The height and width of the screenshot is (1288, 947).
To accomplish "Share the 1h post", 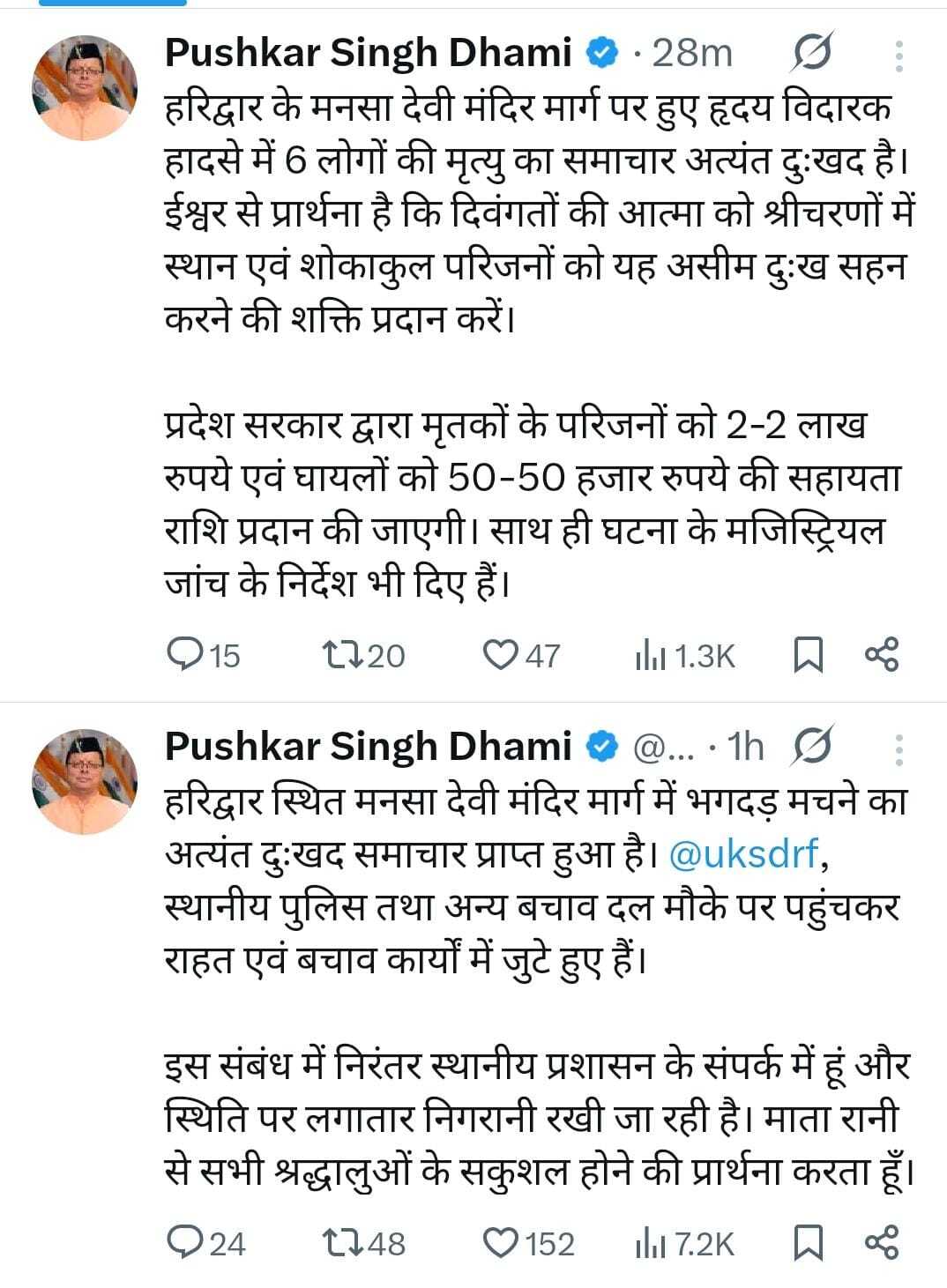I will (x=882, y=1243).
